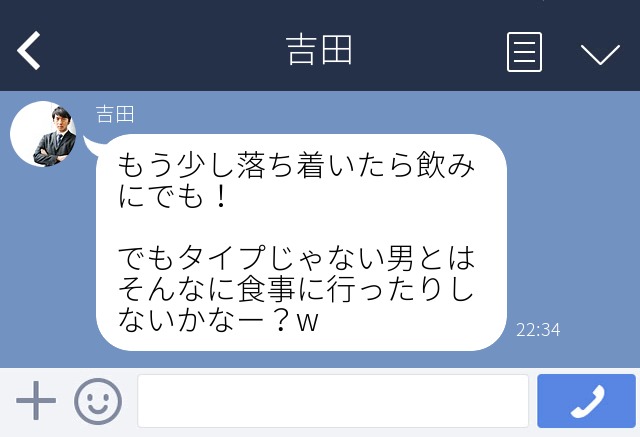Open 吉田's profile picture
The image size is (640, 437).
point(48,134)
